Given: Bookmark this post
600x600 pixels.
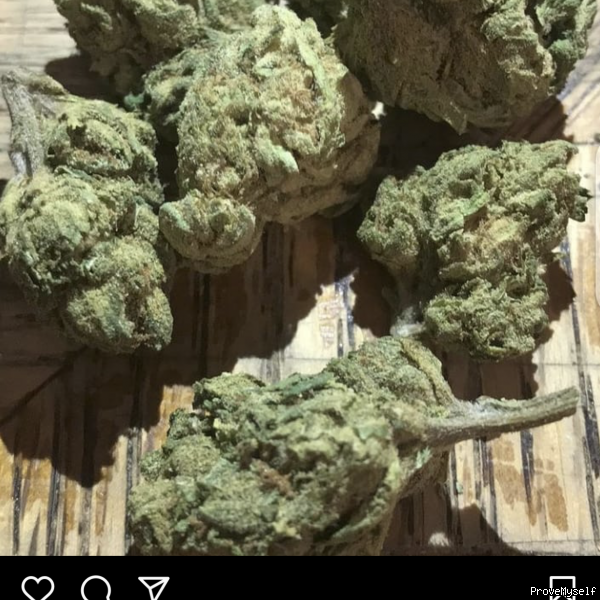Looking at the screenshot, I should (562, 586).
